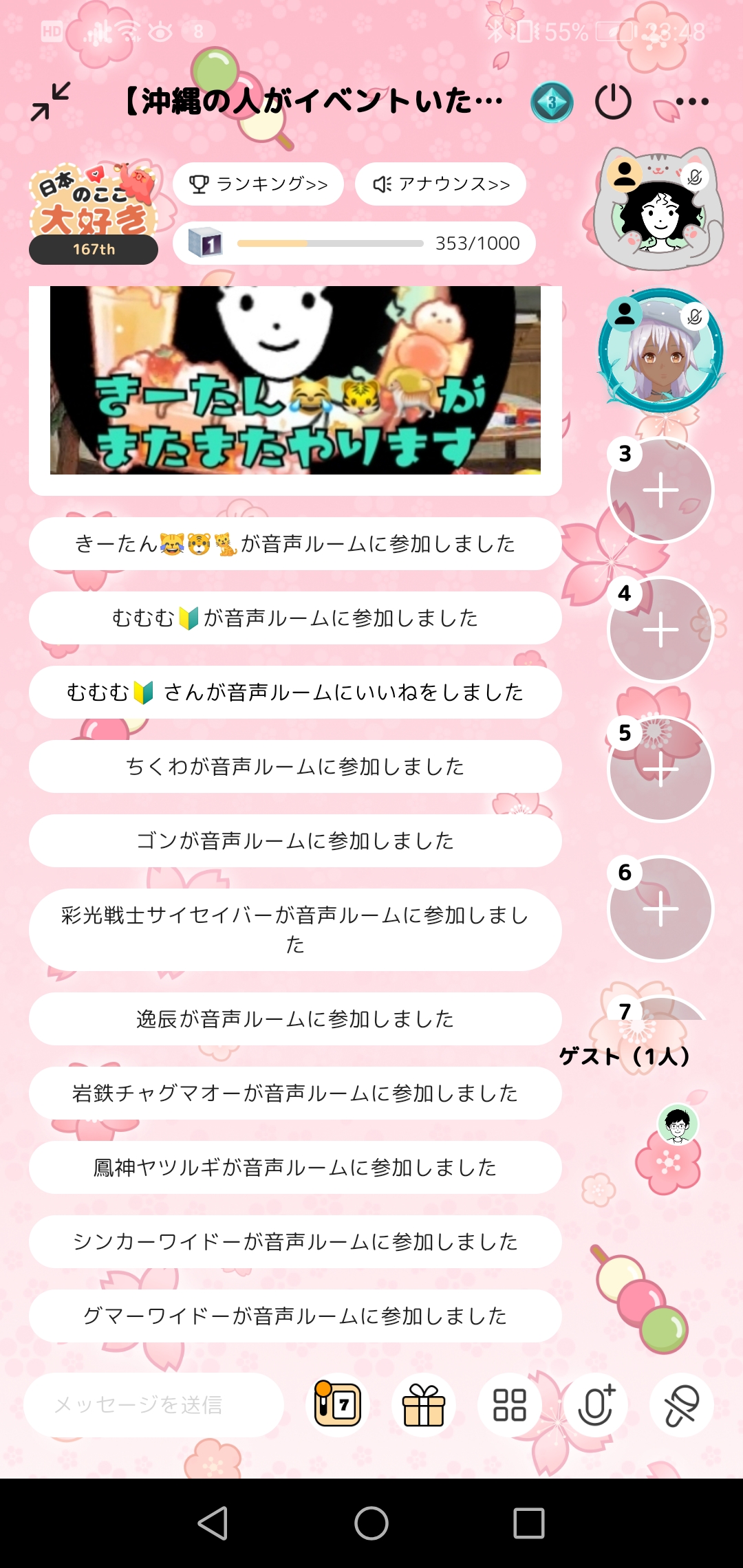Focus the メッセージを送信 message field
This screenshot has height=1568, width=743.
click(154, 1404)
